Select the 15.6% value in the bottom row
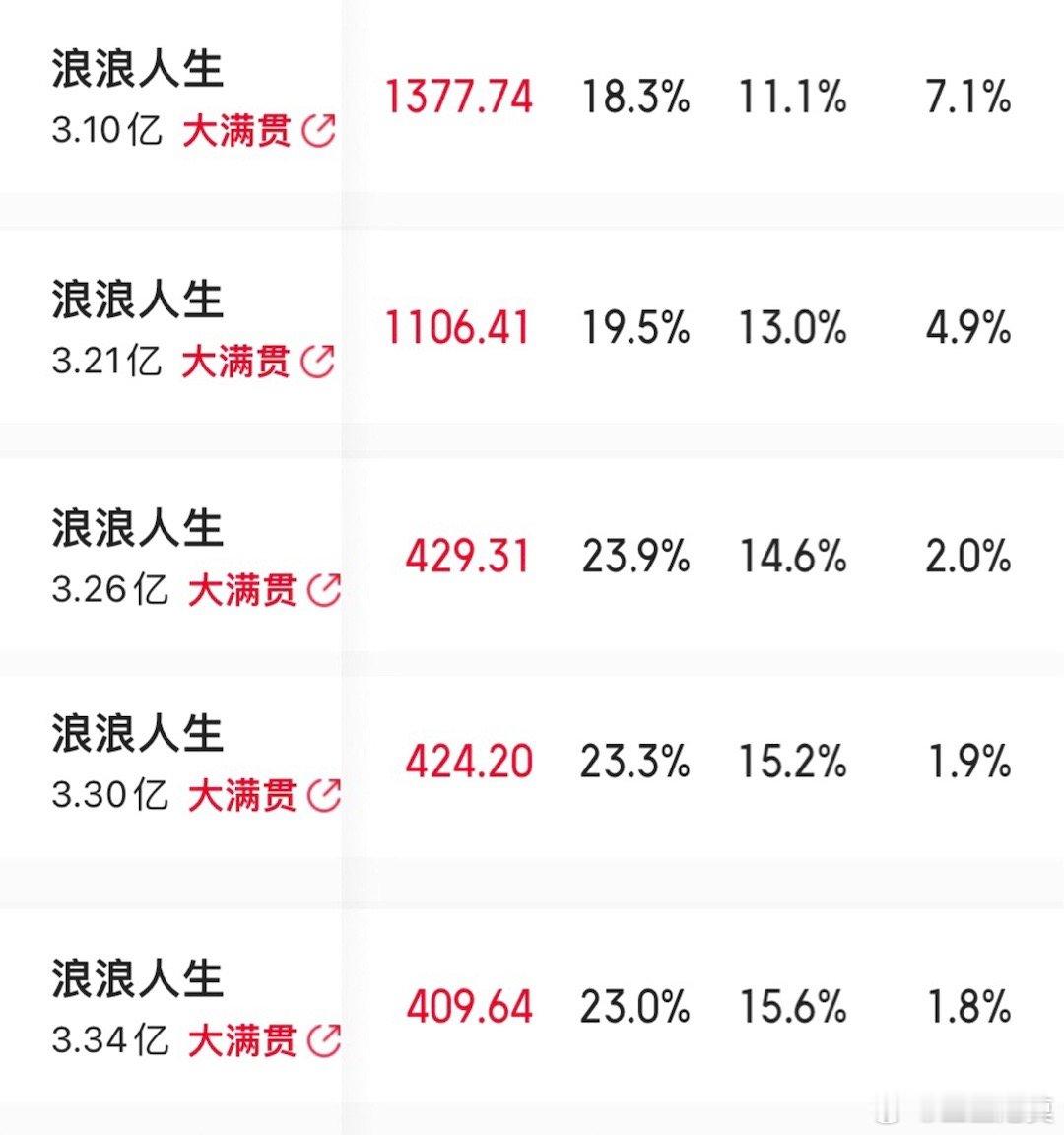This screenshot has height=1135, width=1064. coord(795,1008)
